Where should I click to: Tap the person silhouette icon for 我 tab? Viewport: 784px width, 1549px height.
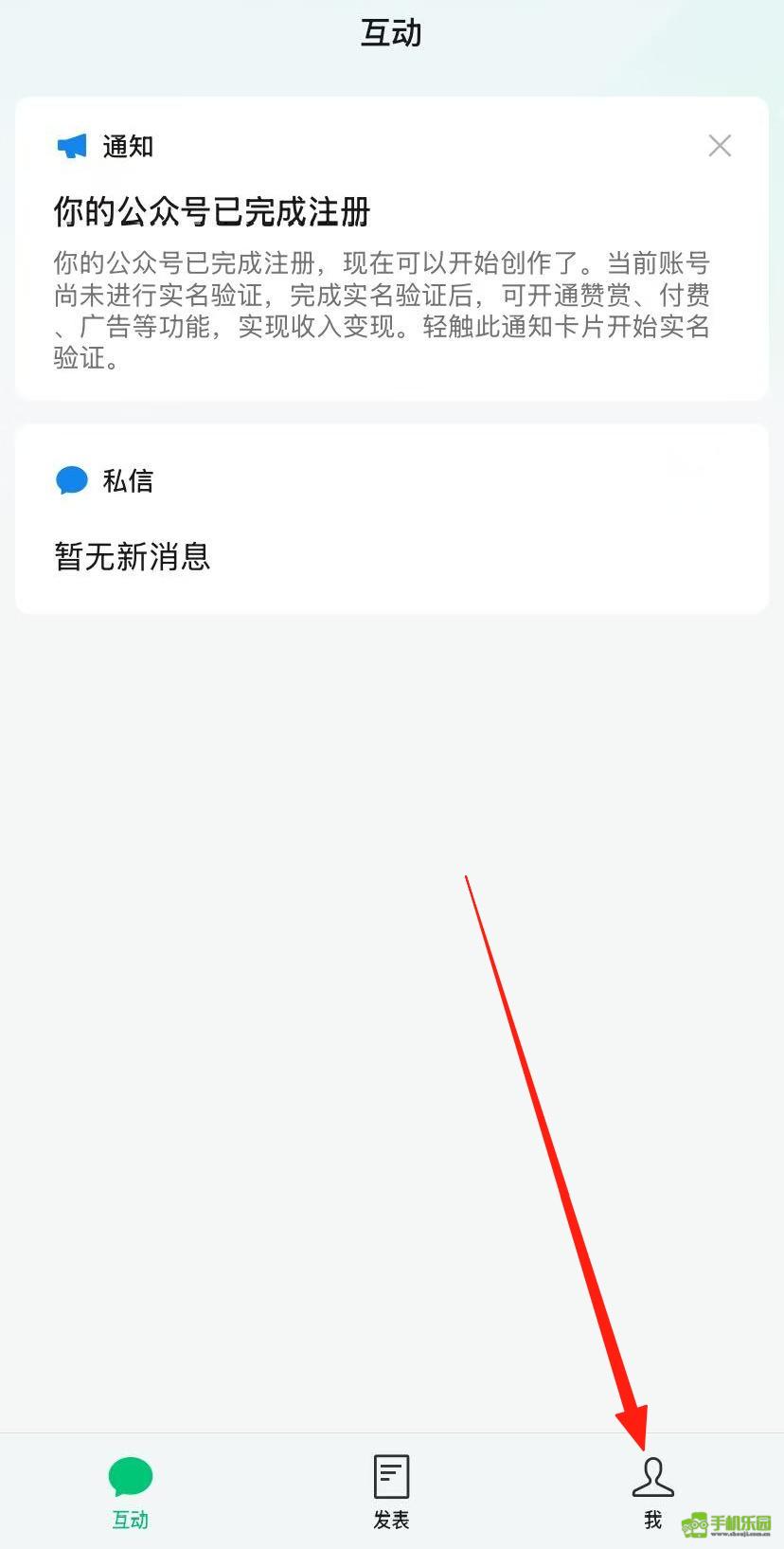click(652, 1475)
